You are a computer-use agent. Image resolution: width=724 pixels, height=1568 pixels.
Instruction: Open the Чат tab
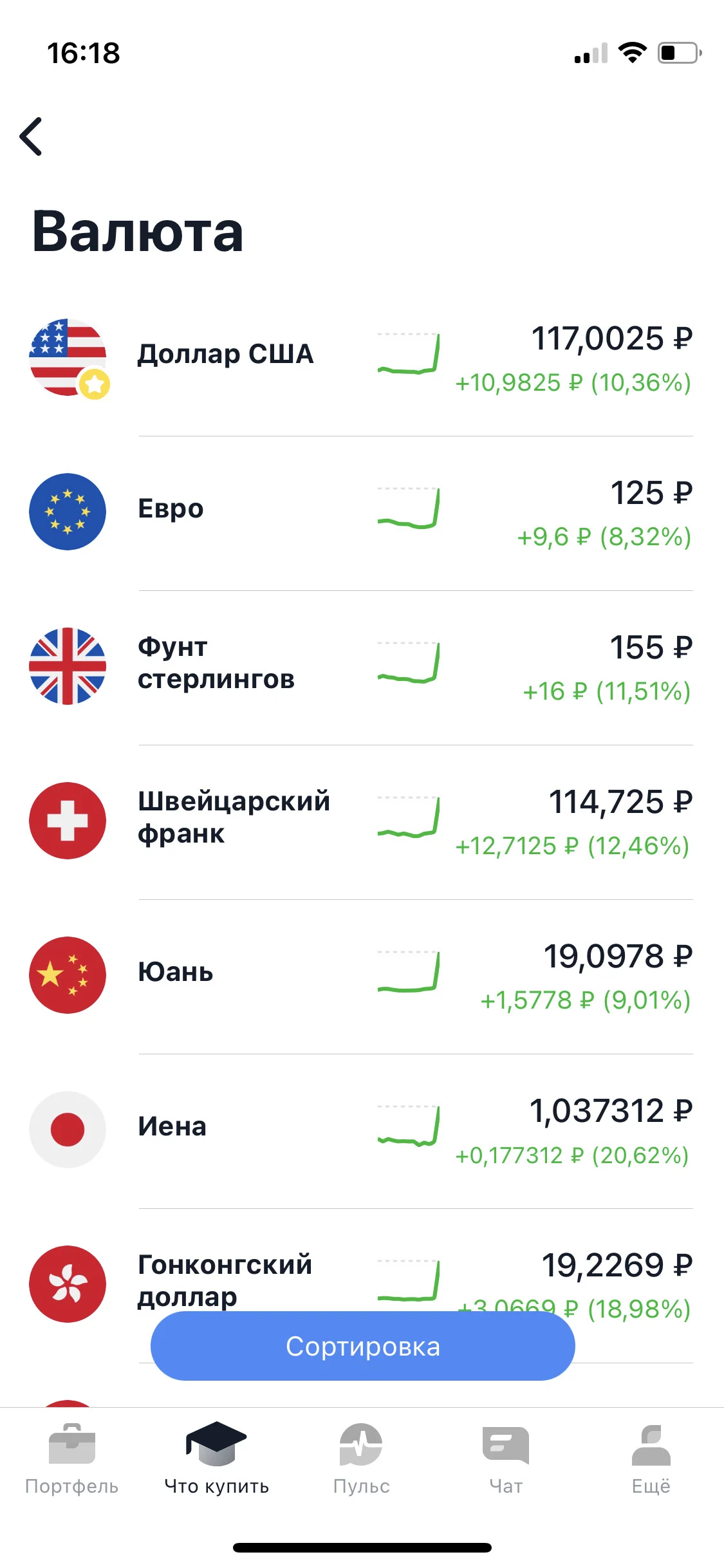click(x=506, y=1459)
